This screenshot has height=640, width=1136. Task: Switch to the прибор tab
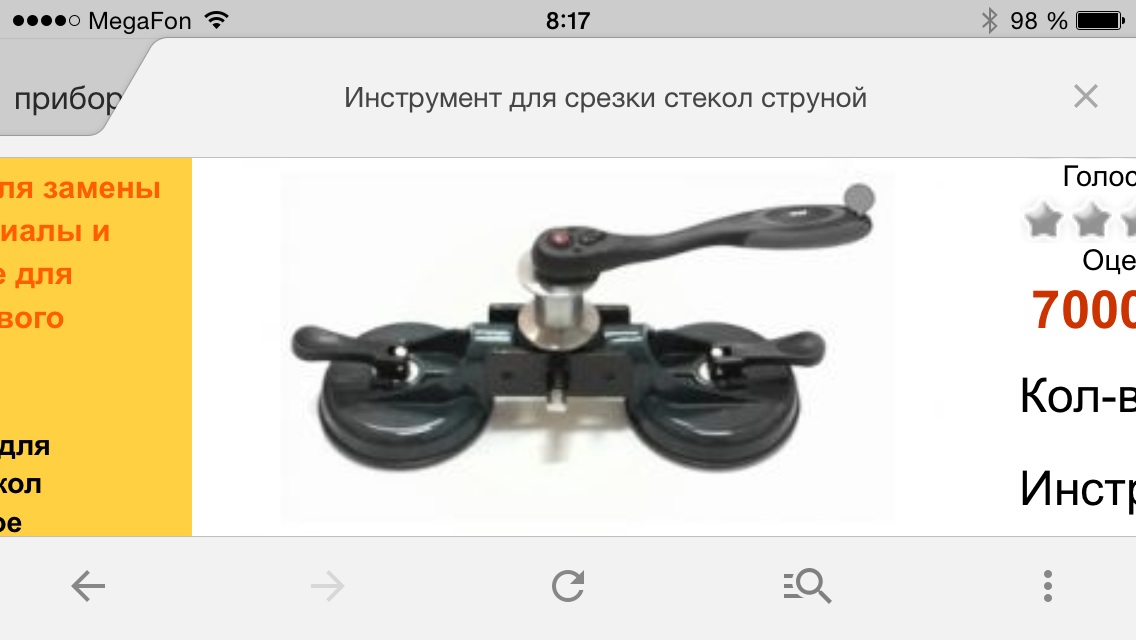(x=66, y=100)
